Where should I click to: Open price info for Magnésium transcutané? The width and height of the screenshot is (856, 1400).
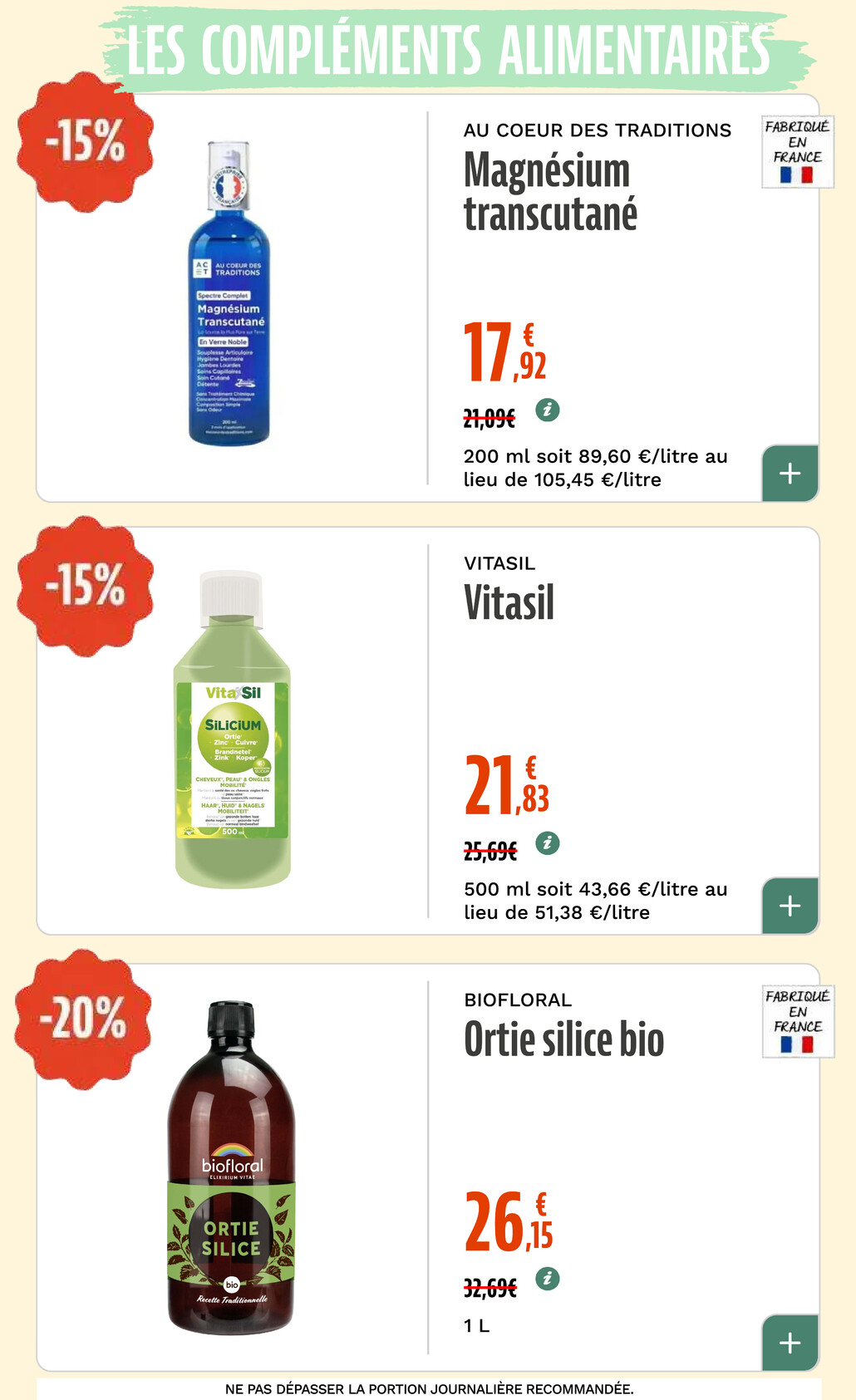pos(547,410)
